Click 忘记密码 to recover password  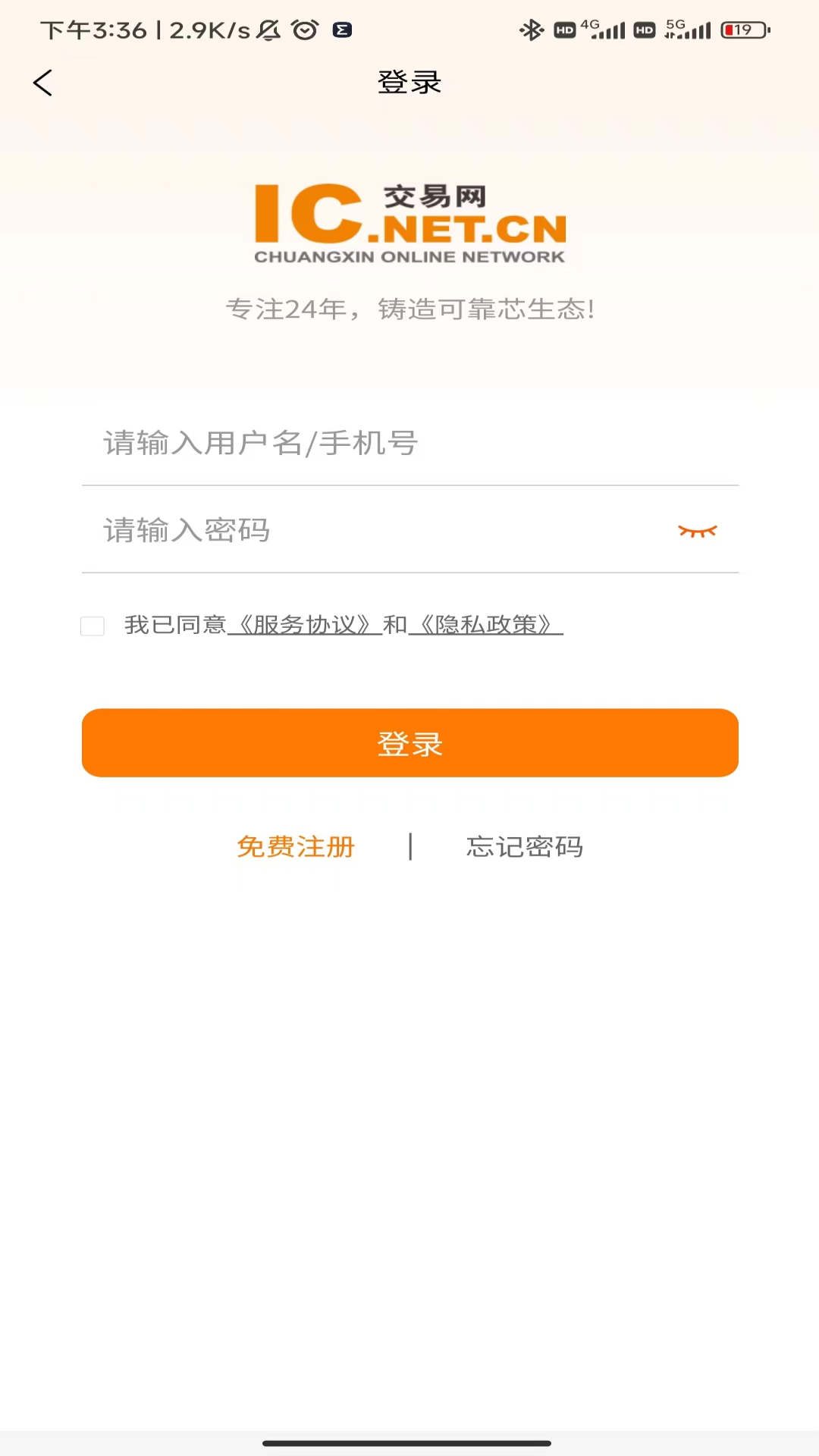pyautogui.click(x=524, y=846)
